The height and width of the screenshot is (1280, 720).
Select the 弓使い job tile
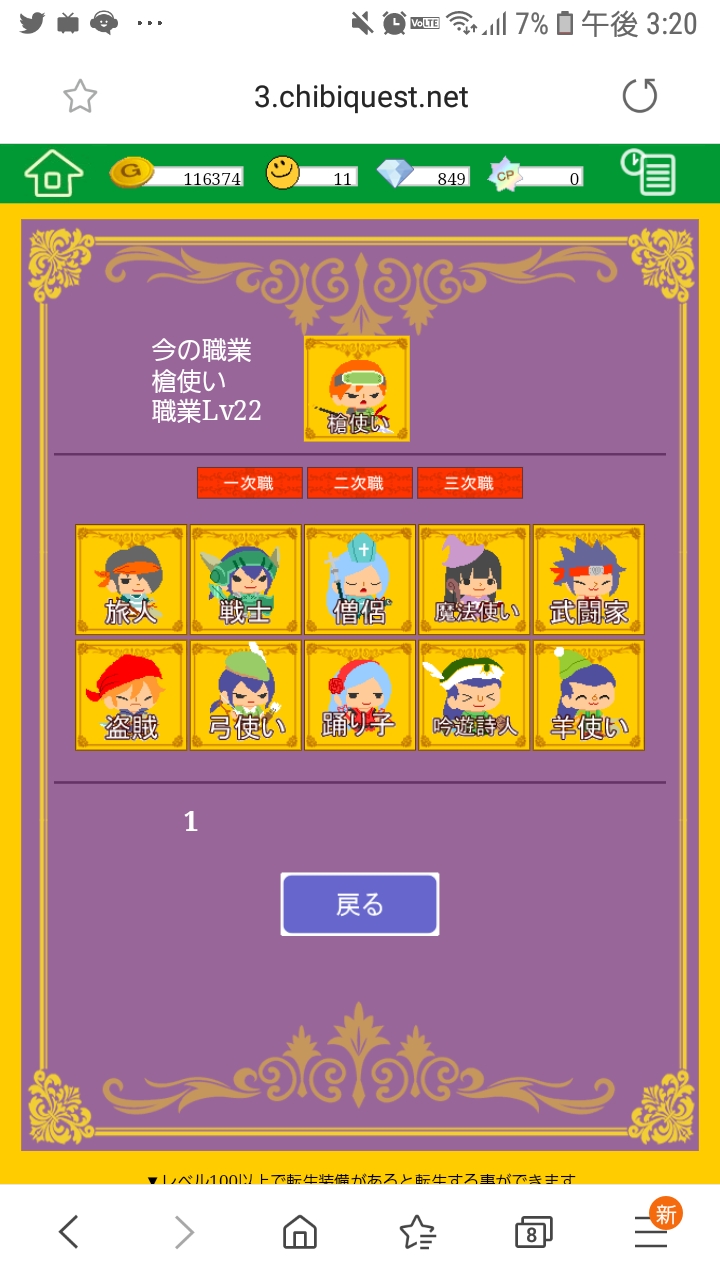click(x=245, y=695)
